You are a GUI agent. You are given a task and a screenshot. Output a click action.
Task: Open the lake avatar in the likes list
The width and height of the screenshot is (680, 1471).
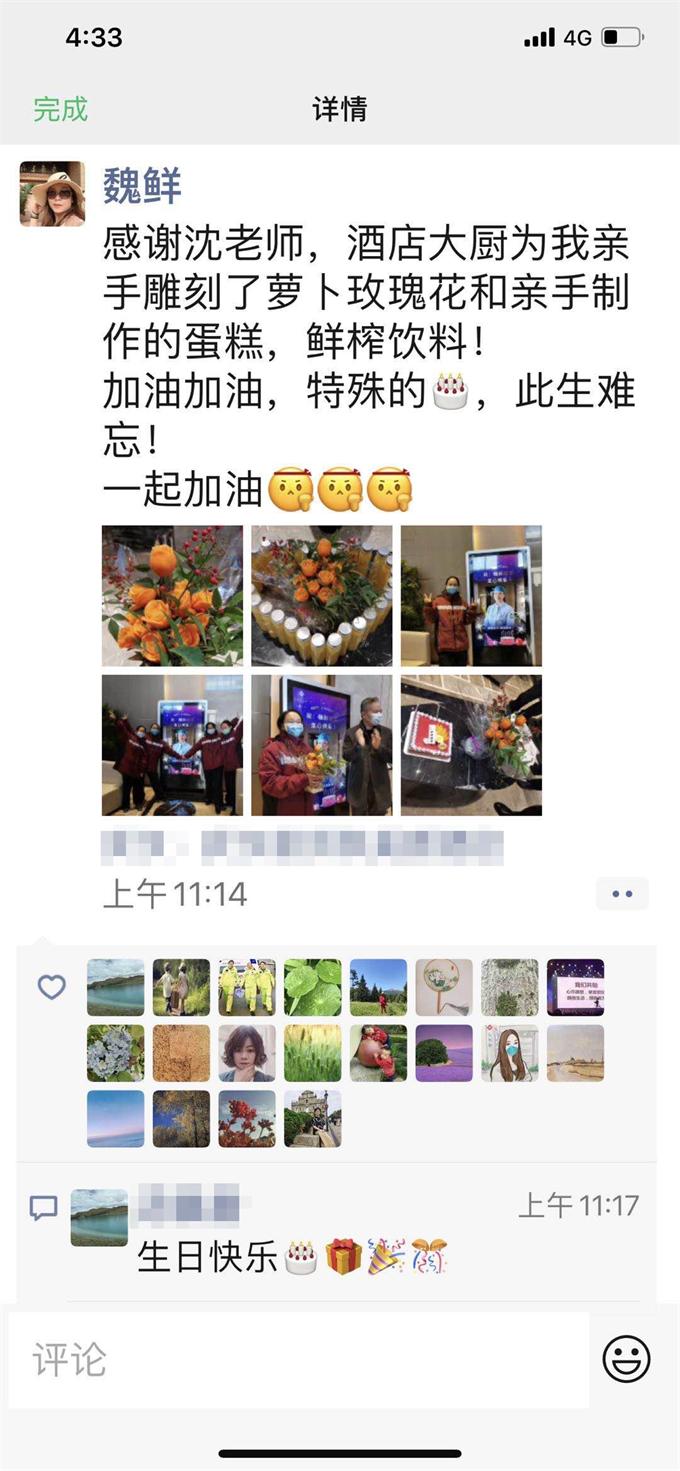115,988
